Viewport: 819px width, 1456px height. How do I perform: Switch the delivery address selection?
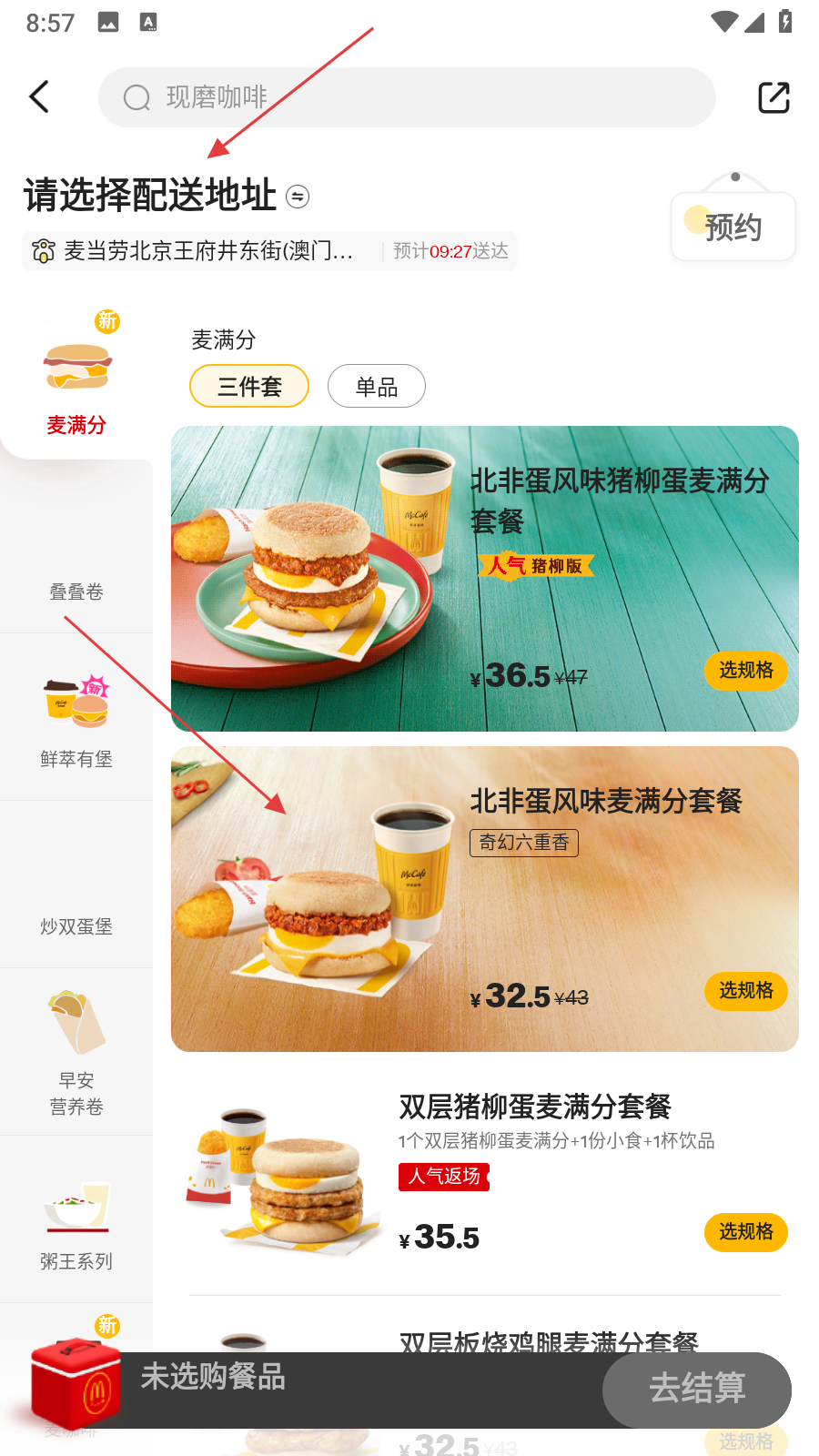(x=298, y=197)
